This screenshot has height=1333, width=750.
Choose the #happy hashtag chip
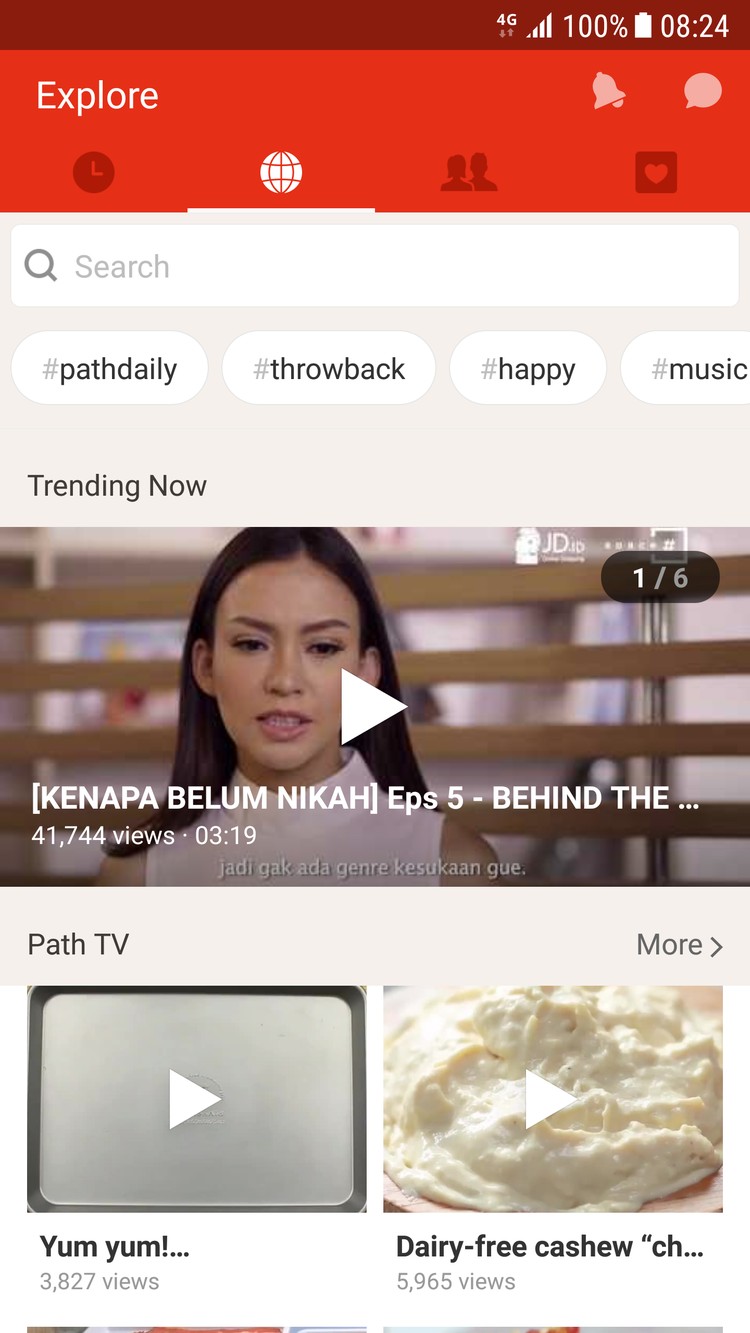click(x=528, y=369)
